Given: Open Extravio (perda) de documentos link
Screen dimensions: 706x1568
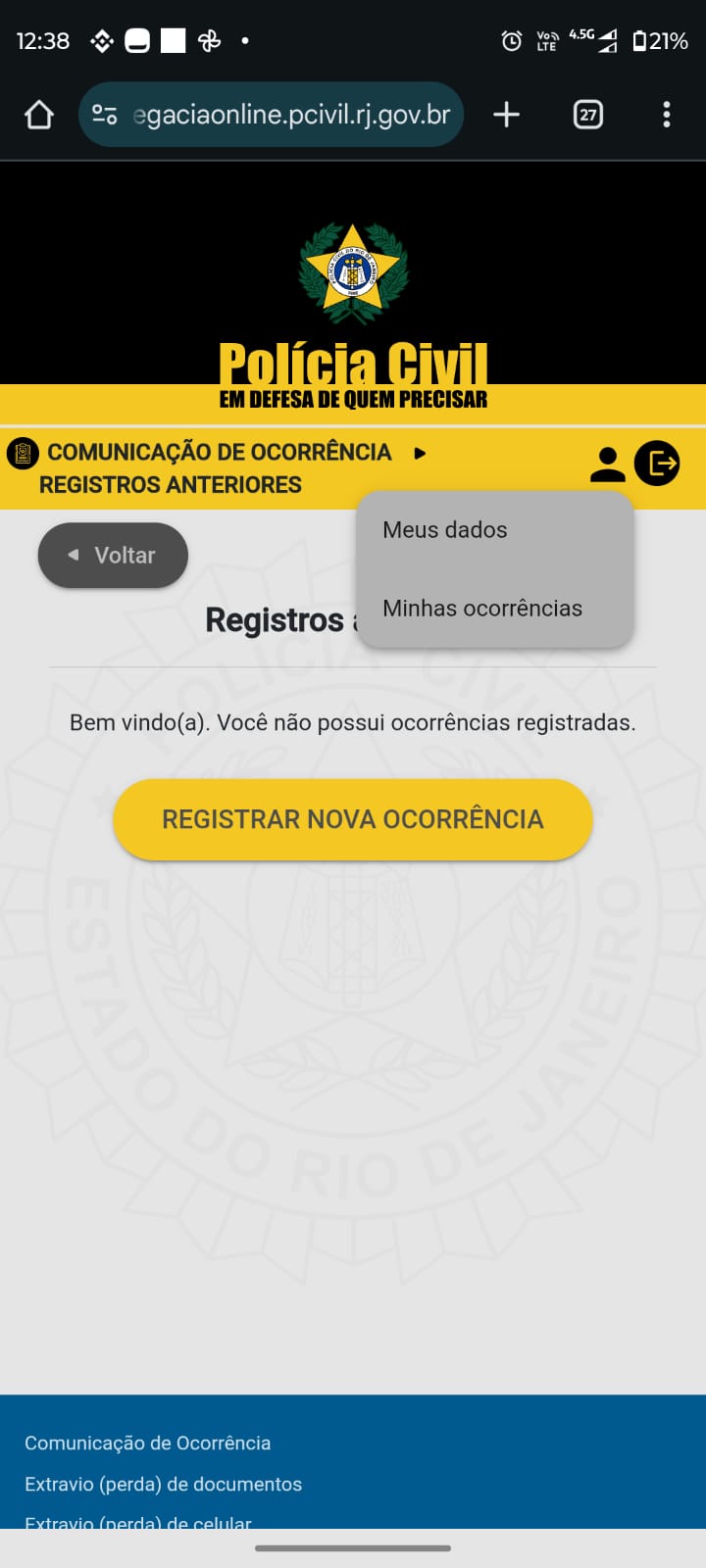Looking at the screenshot, I should pyautogui.click(x=163, y=1484).
